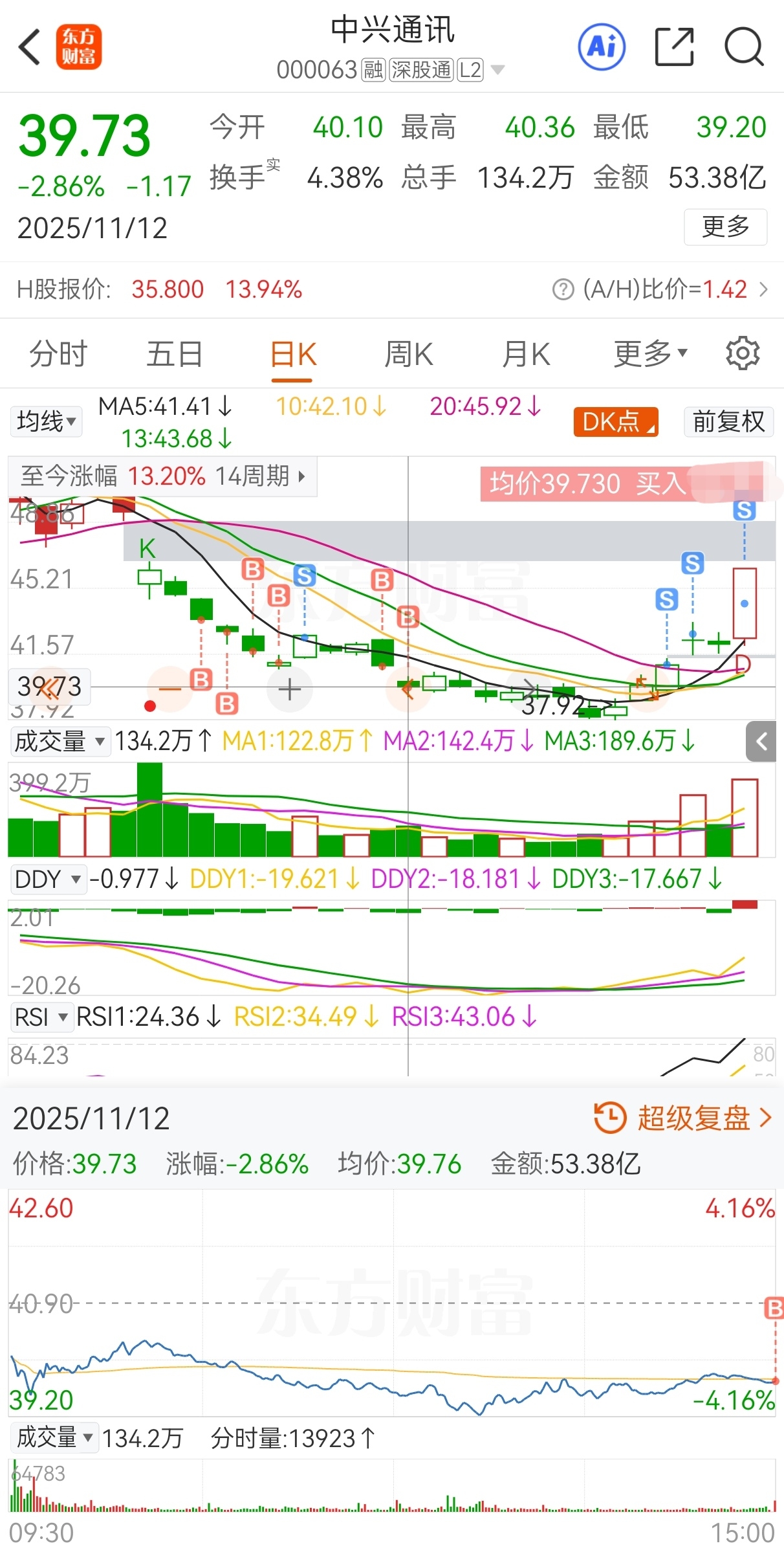Expand the 至今涨幅 14周期 selector
The image size is (784, 1550).
click(162, 476)
